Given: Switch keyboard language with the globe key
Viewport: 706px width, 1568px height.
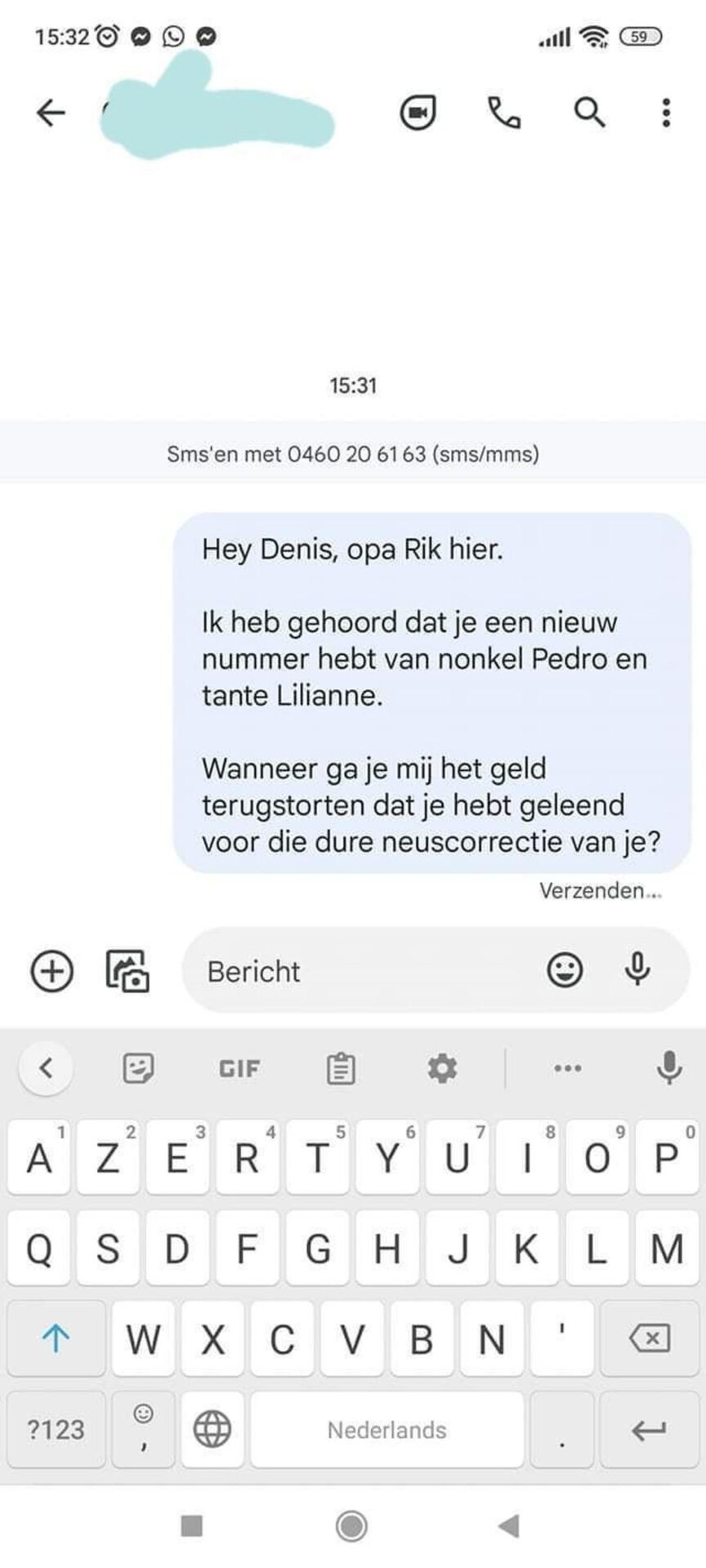Looking at the screenshot, I should coord(212,1429).
